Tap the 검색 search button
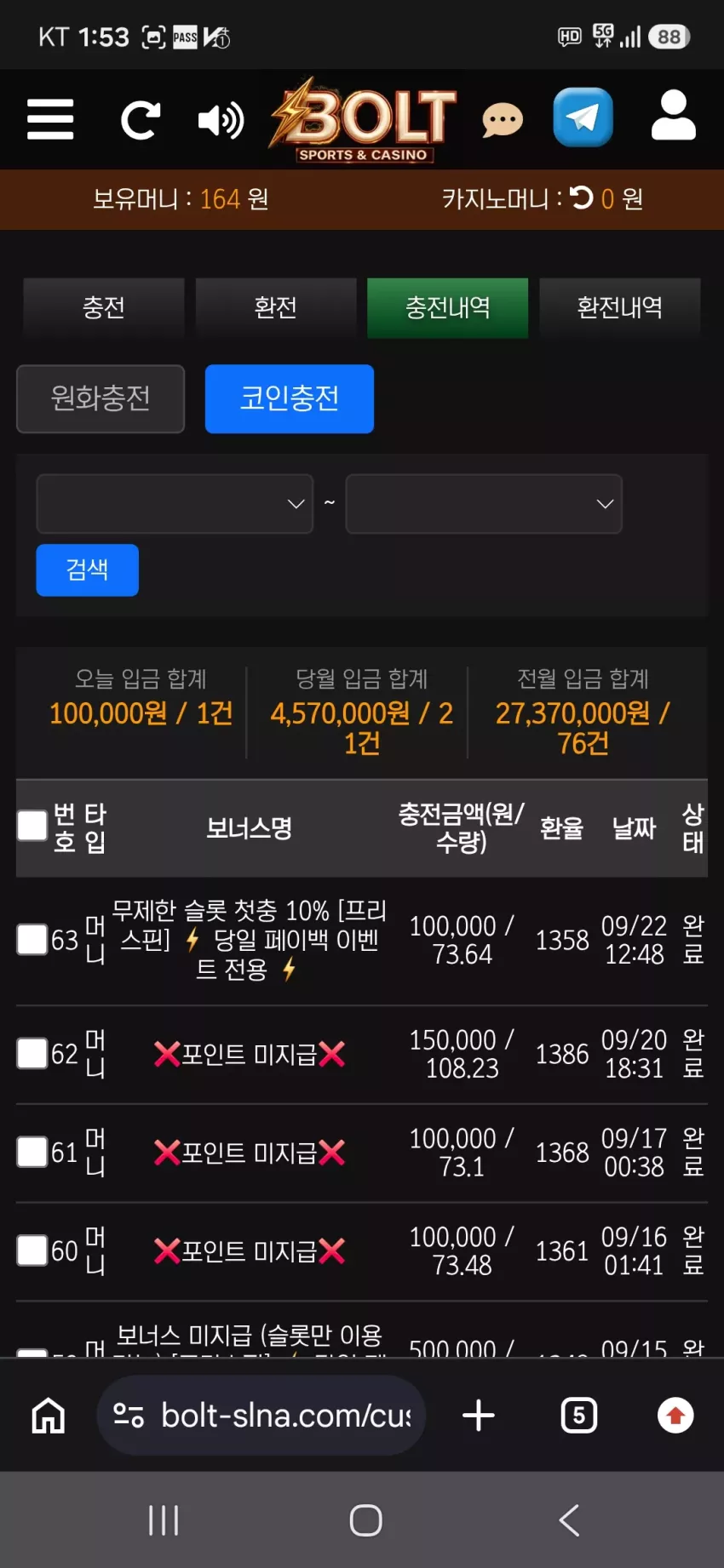 [87, 569]
